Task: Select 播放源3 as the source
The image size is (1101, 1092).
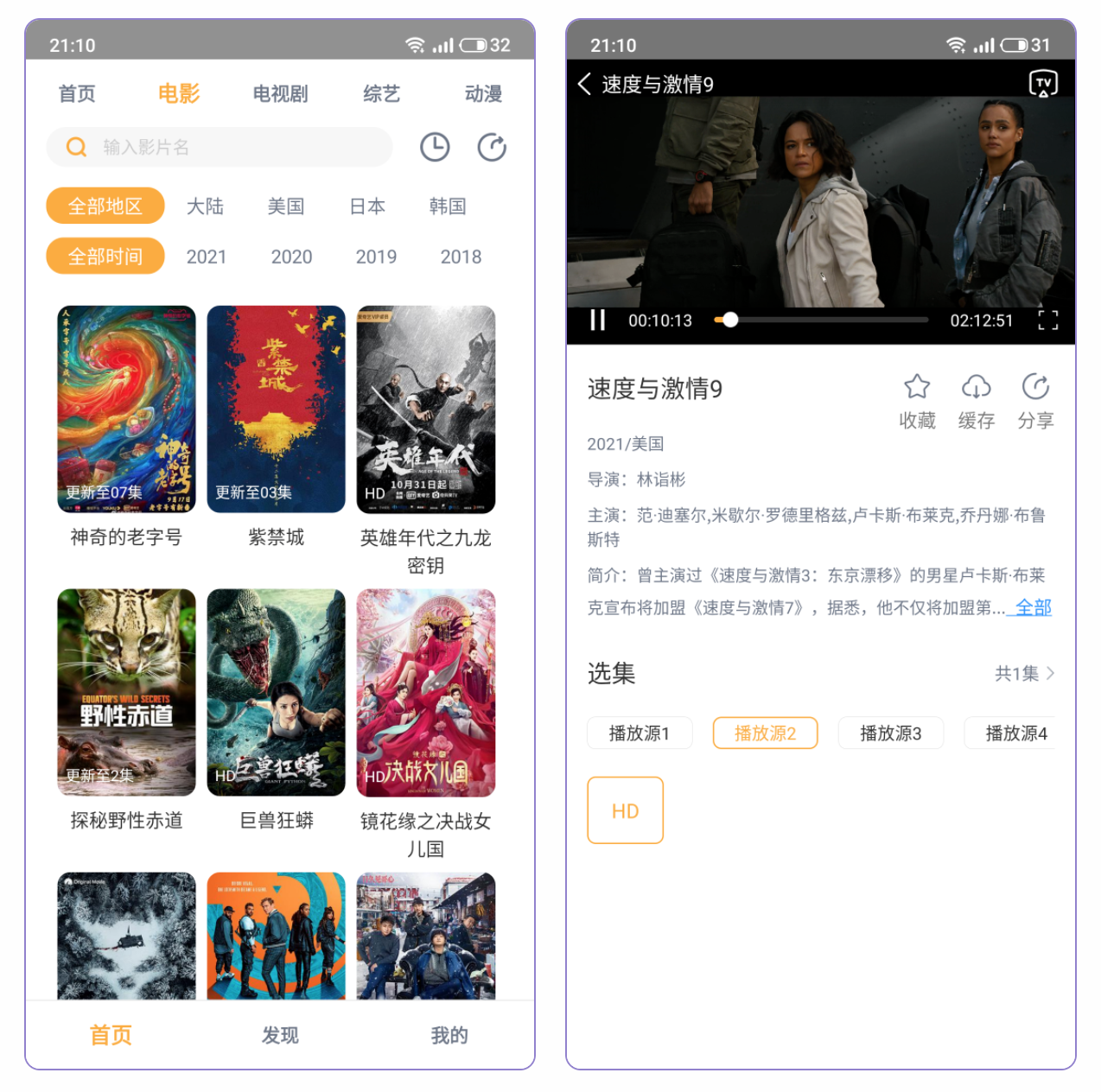Action: coord(890,733)
